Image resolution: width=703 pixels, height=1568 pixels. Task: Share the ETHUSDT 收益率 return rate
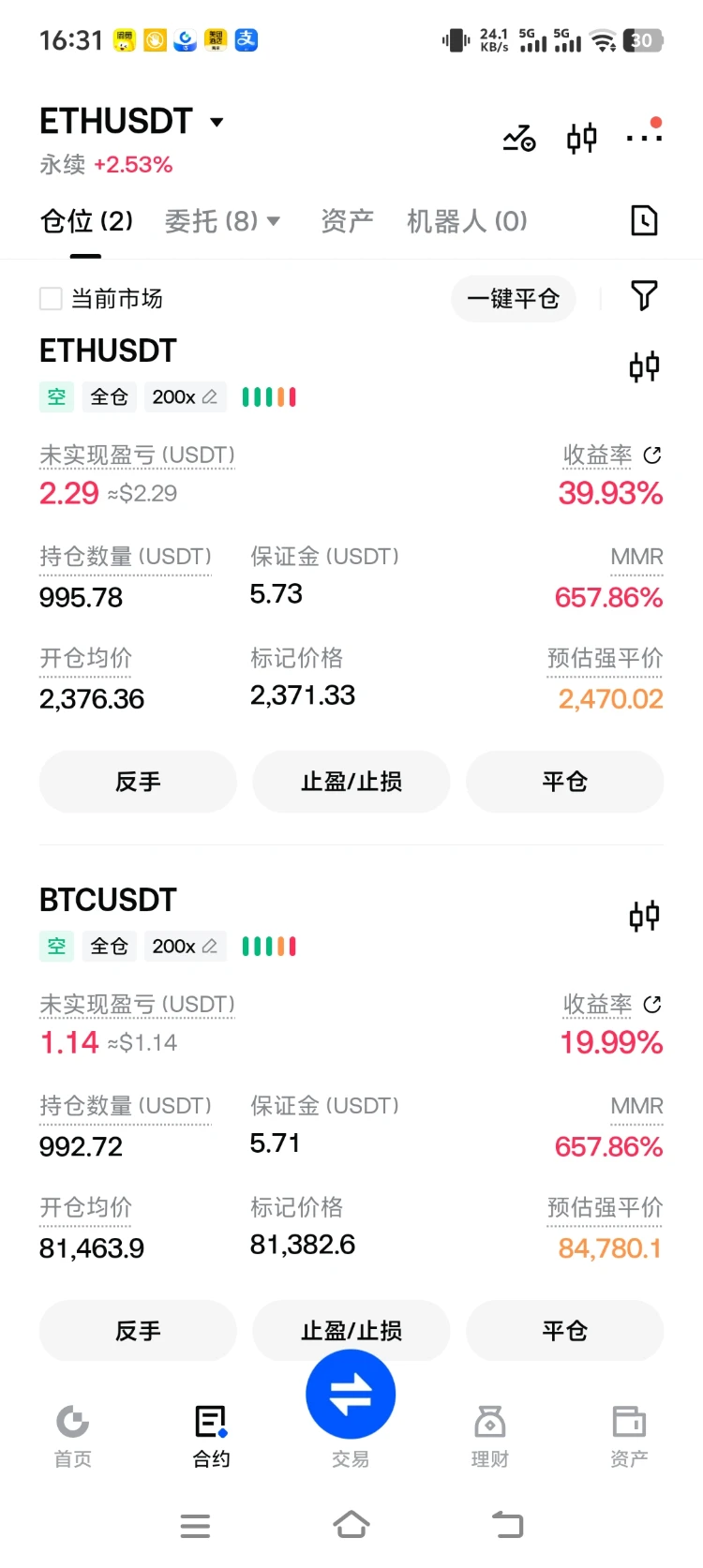(x=652, y=455)
